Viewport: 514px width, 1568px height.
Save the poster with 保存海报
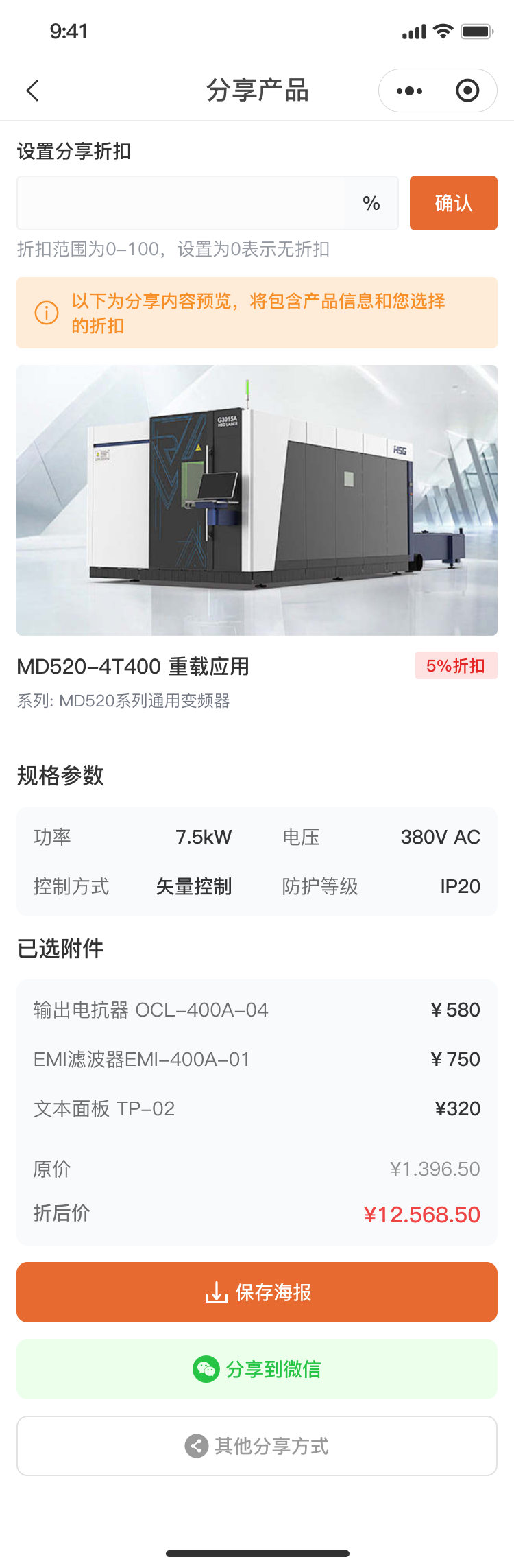coord(257,1292)
